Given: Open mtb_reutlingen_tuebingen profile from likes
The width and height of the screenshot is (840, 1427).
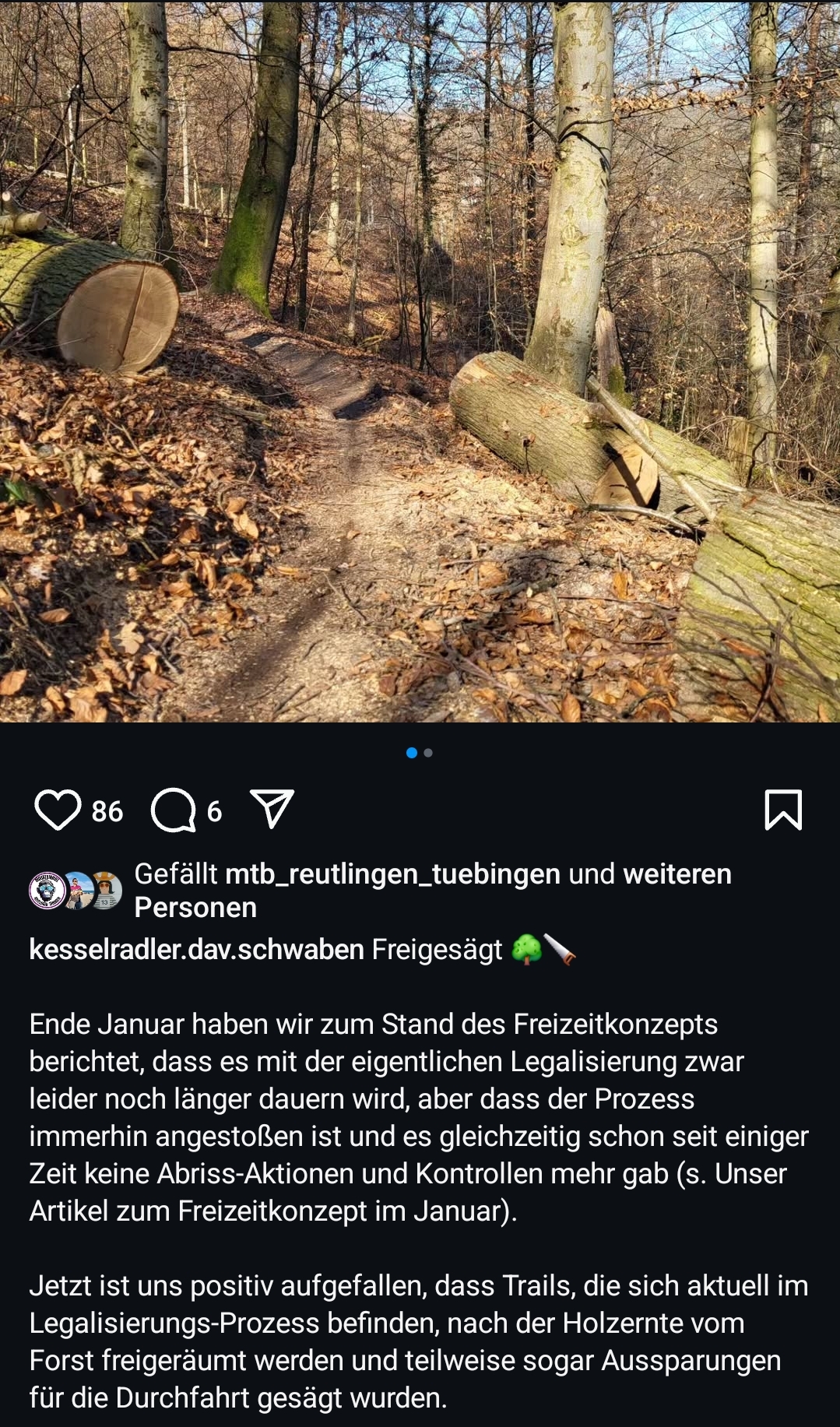Looking at the screenshot, I should (x=392, y=874).
